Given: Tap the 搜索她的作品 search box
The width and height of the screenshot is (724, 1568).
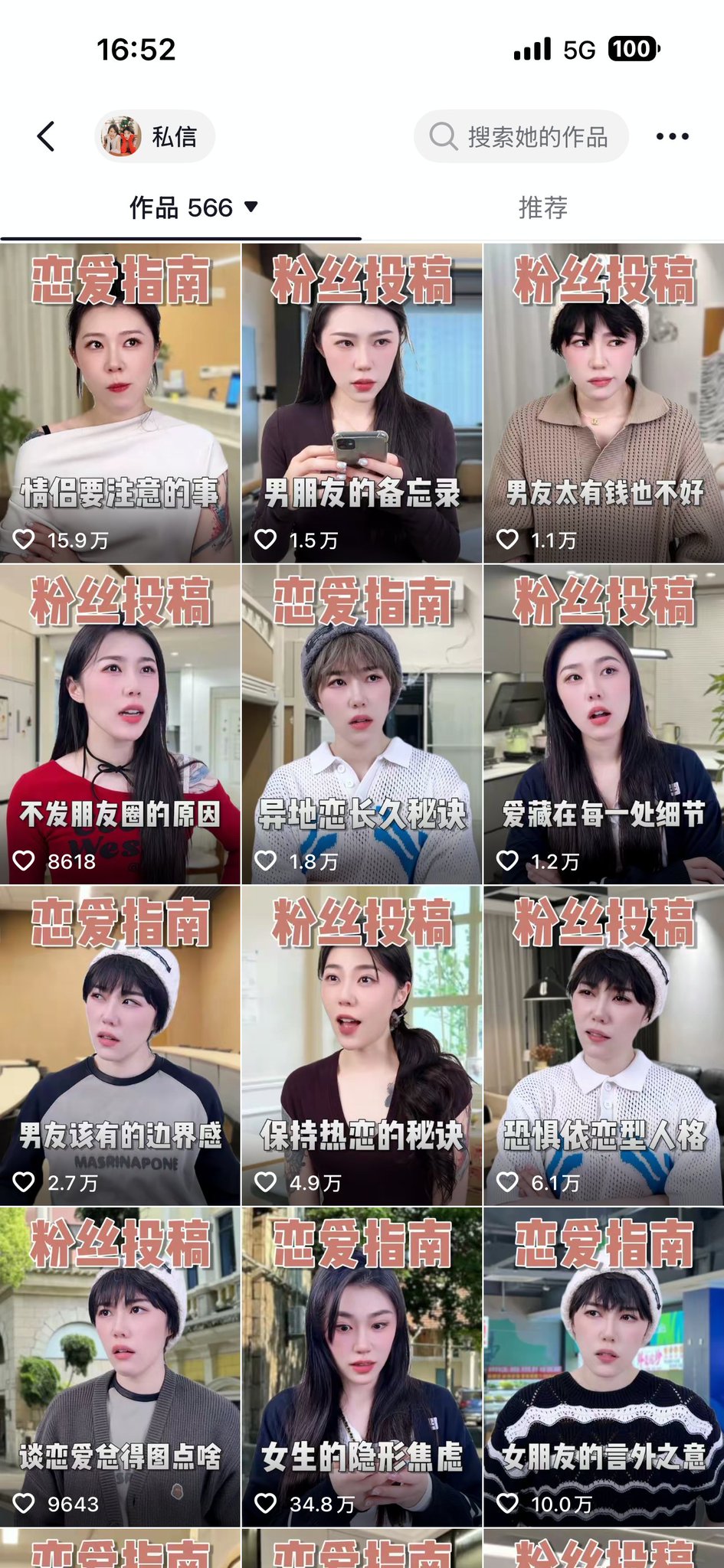Looking at the screenshot, I should pyautogui.click(x=521, y=136).
